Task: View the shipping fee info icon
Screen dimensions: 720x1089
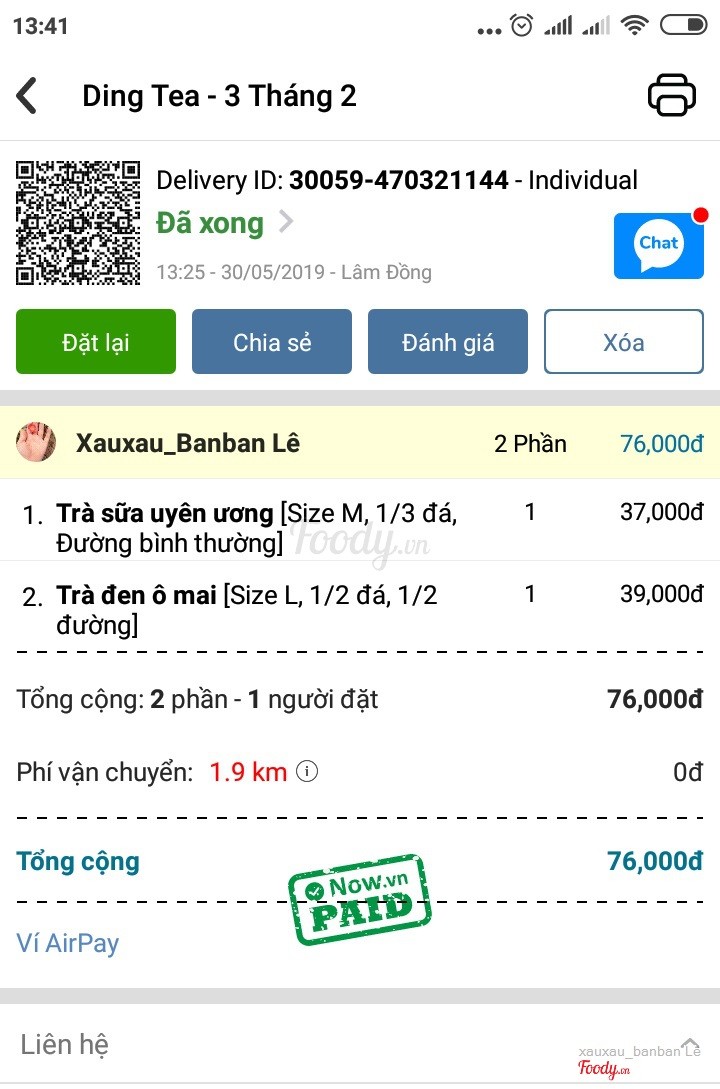Action: (308, 771)
